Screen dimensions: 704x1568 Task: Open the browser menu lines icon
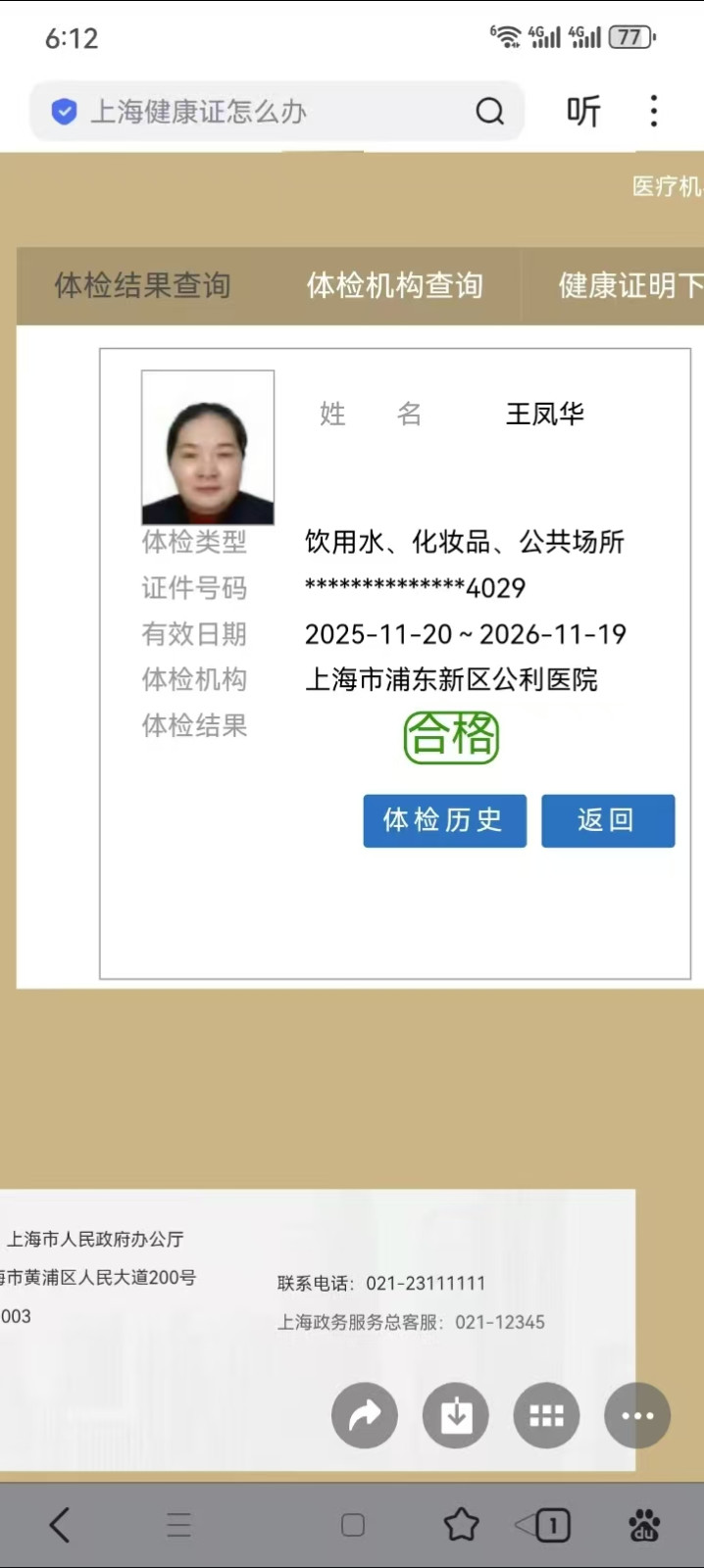coord(178,1525)
